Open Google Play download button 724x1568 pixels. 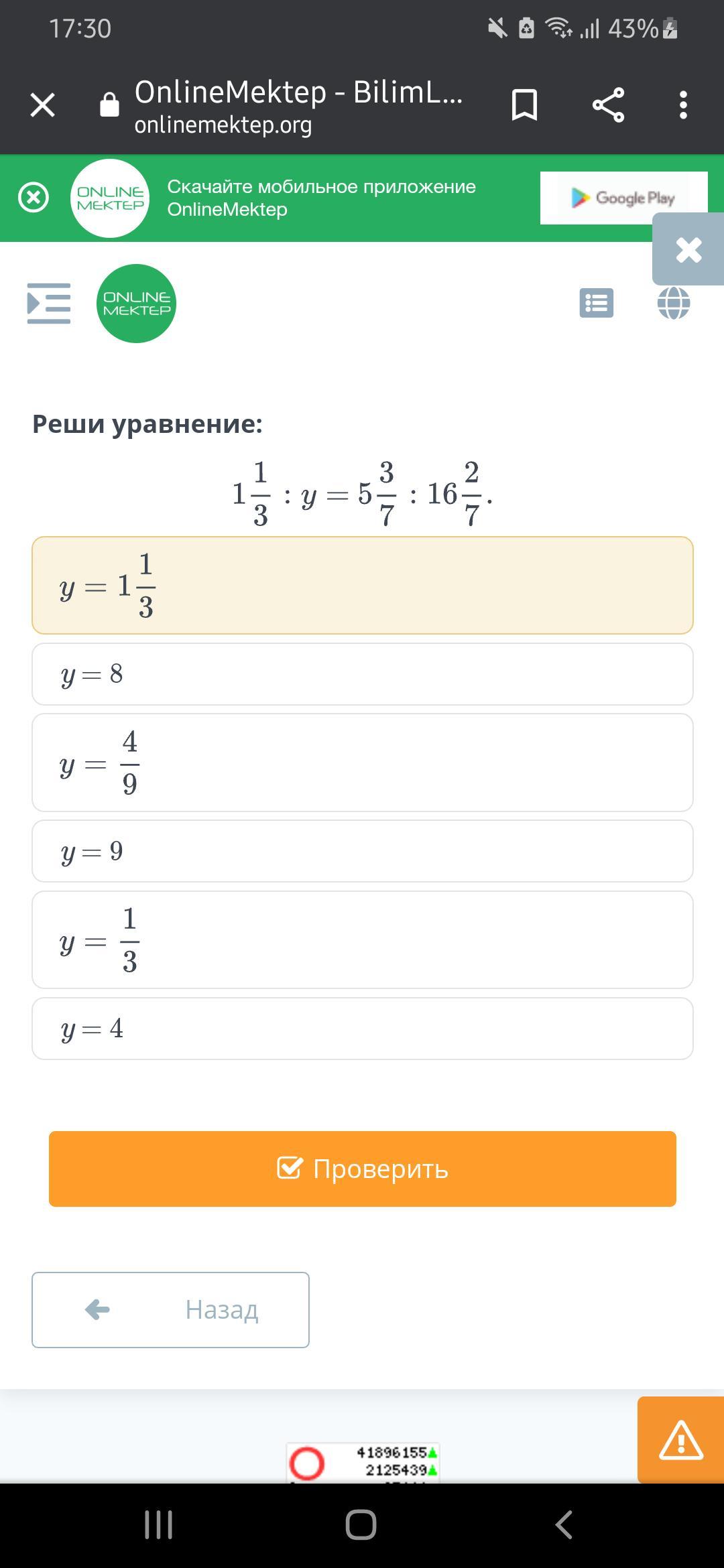[623, 198]
